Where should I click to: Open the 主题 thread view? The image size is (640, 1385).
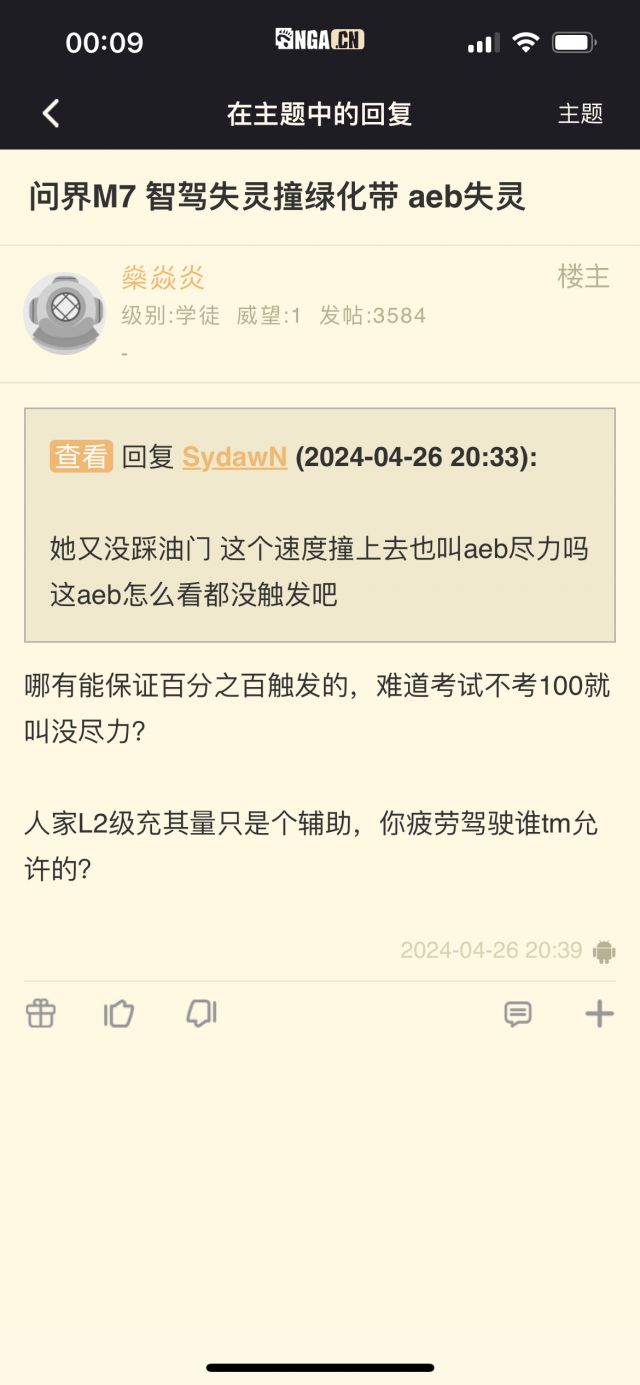pos(580,114)
